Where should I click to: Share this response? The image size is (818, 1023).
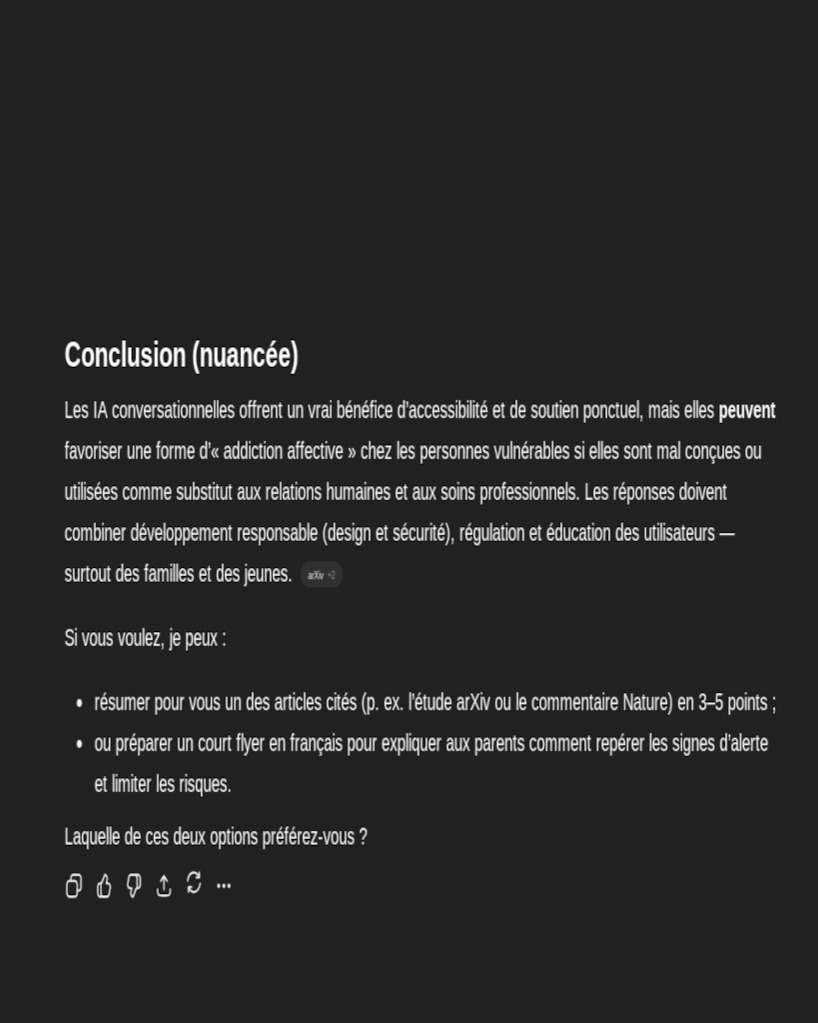click(x=164, y=886)
